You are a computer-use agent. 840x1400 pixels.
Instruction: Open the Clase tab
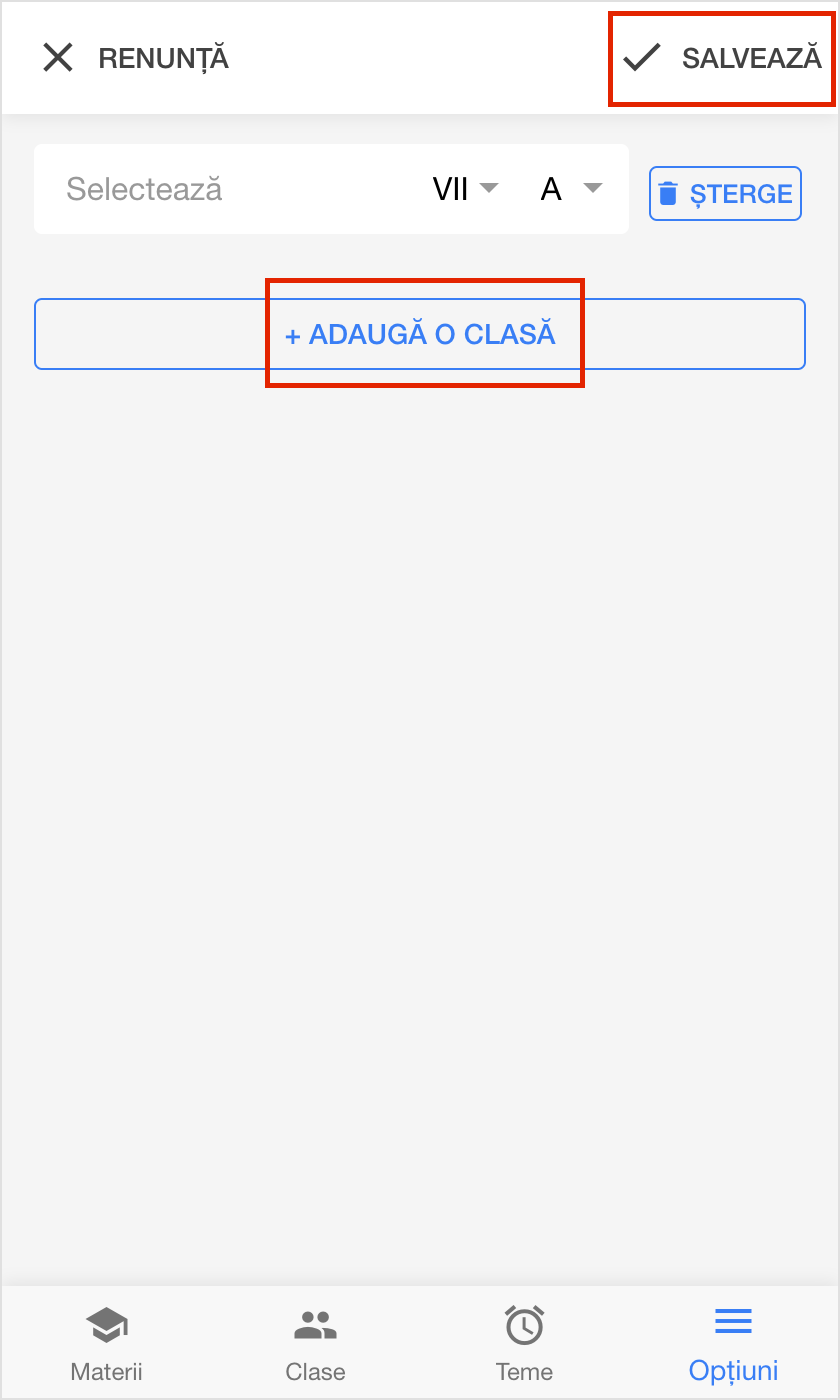[x=315, y=1344]
